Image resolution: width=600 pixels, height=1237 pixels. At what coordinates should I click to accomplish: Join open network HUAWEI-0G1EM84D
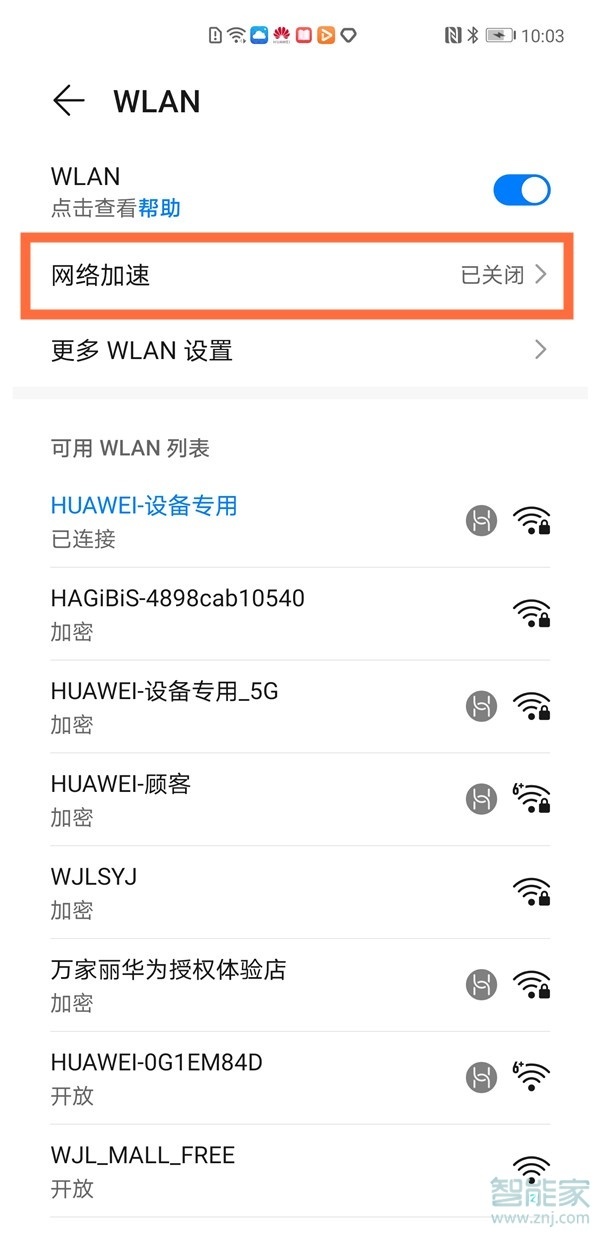[250, 1077]
